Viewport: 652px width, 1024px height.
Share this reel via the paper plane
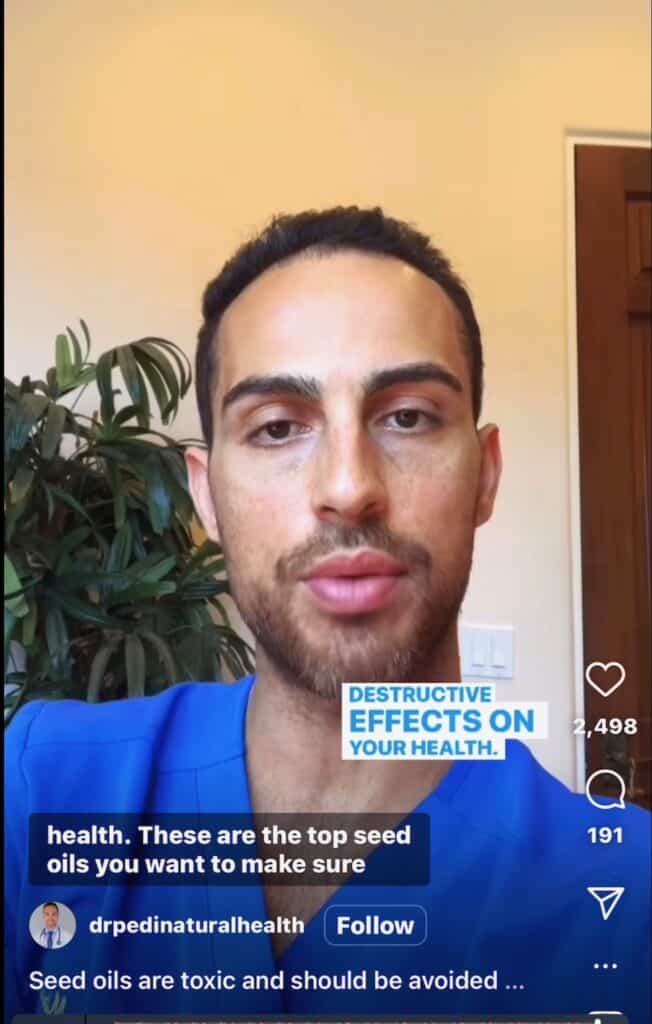(x=605, y=902)
